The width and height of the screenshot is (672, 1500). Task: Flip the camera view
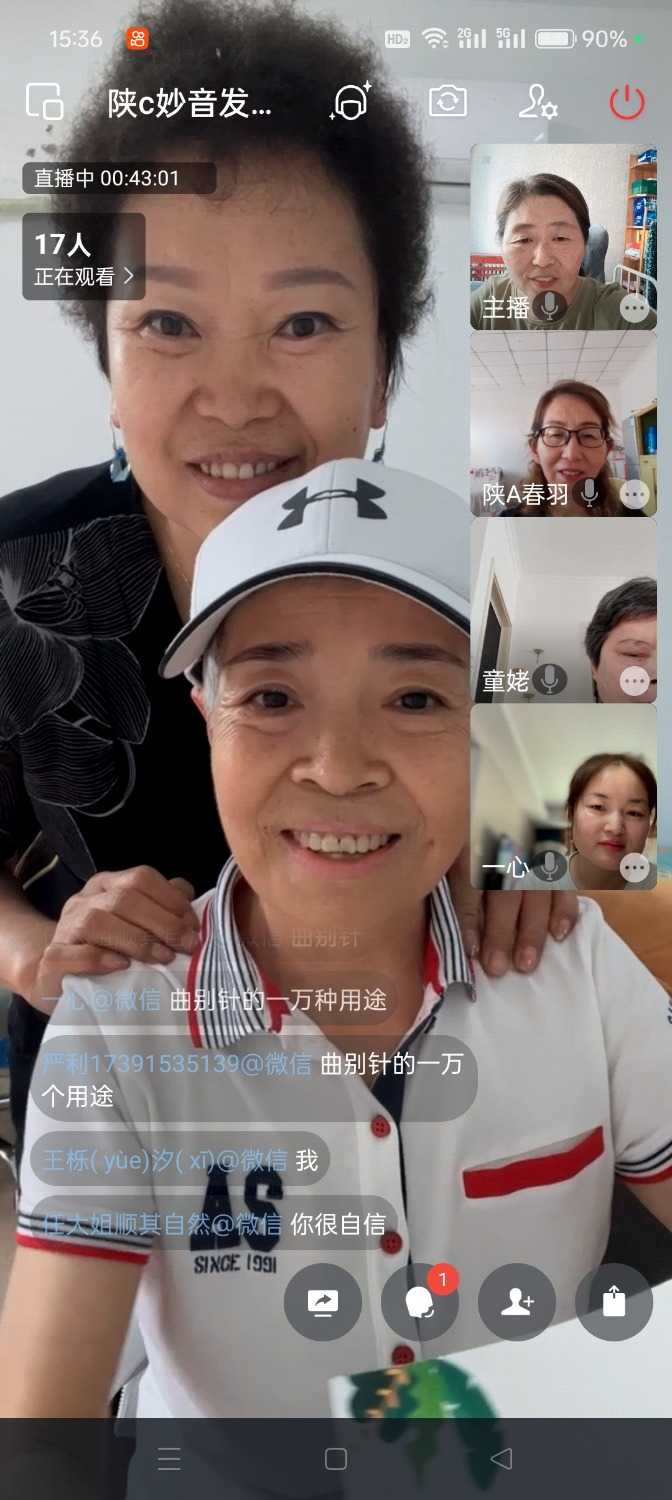[447, 101]
